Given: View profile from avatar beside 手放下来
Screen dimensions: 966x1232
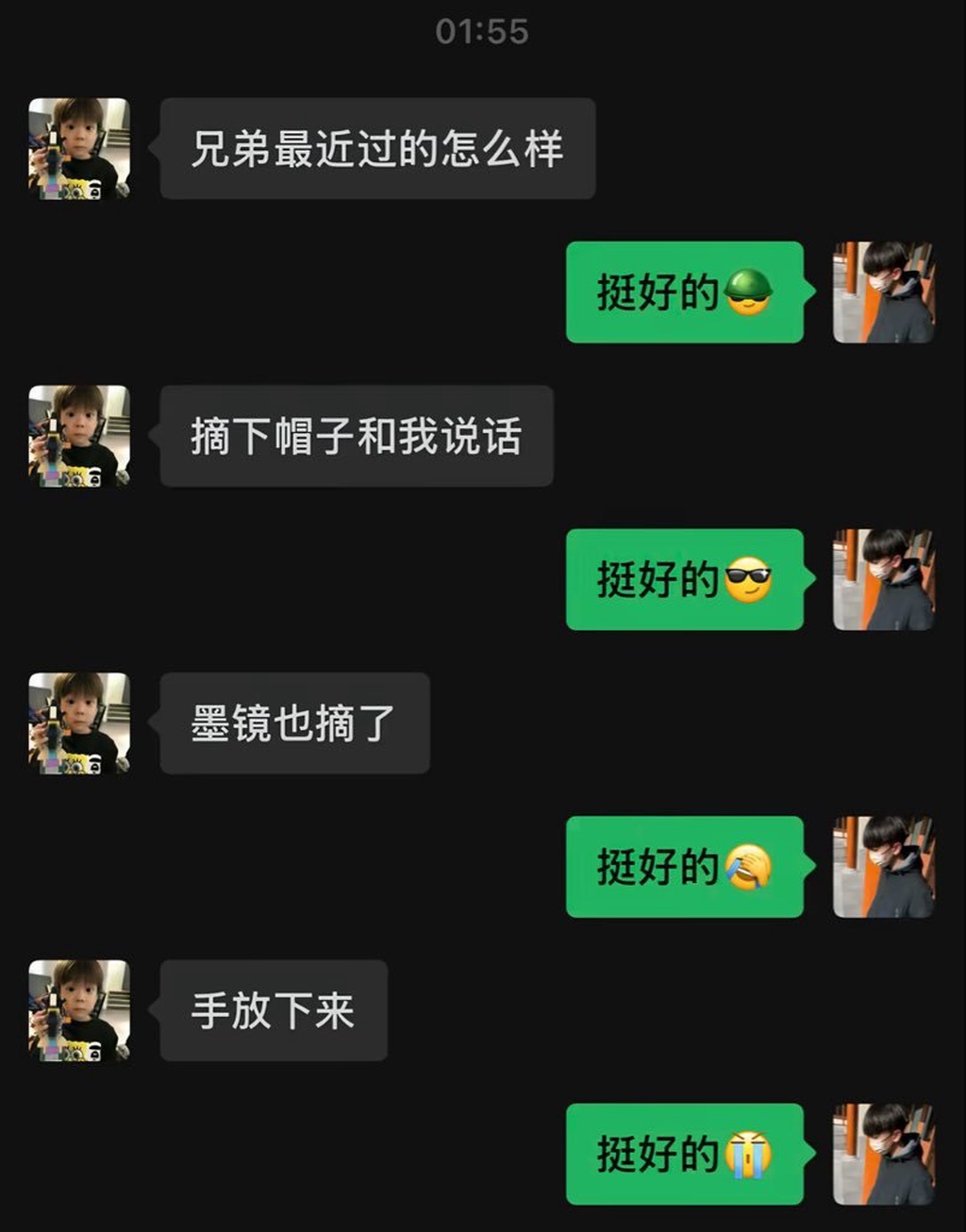Looking at the screenshot, I should [79, 1010].
